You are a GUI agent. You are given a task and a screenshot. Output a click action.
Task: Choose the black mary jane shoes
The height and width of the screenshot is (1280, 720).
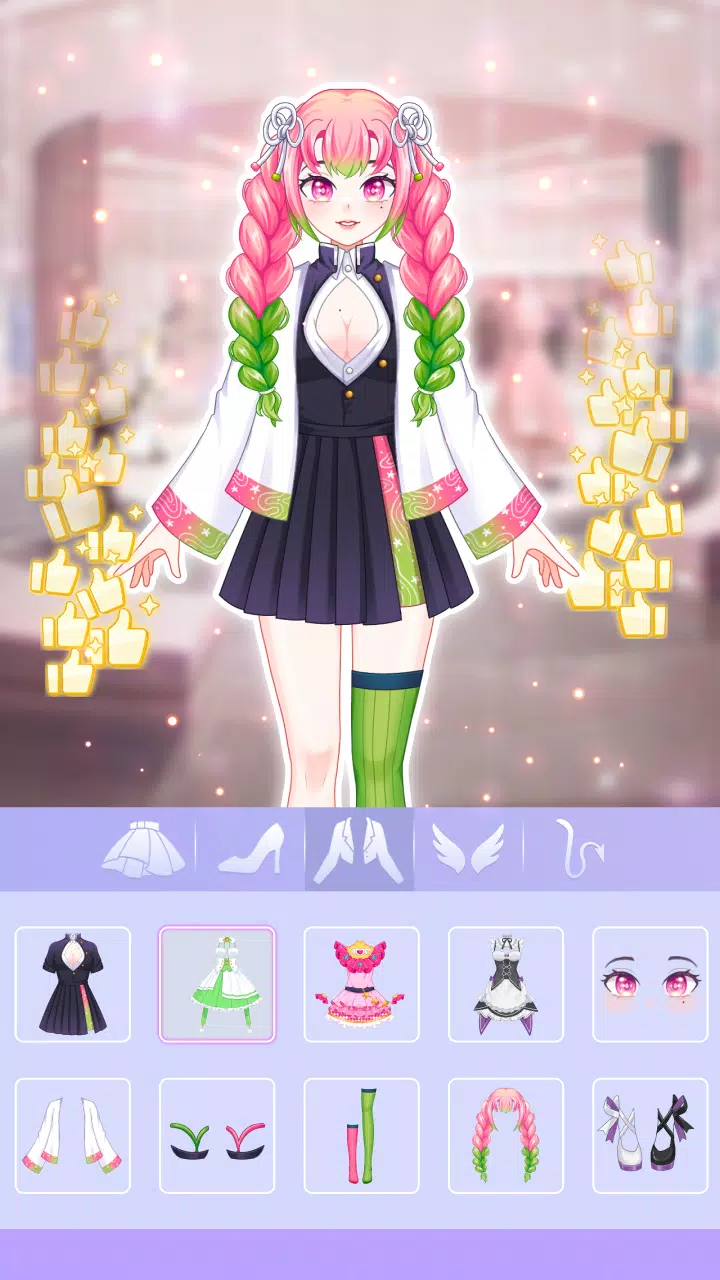coord(649,1143)
